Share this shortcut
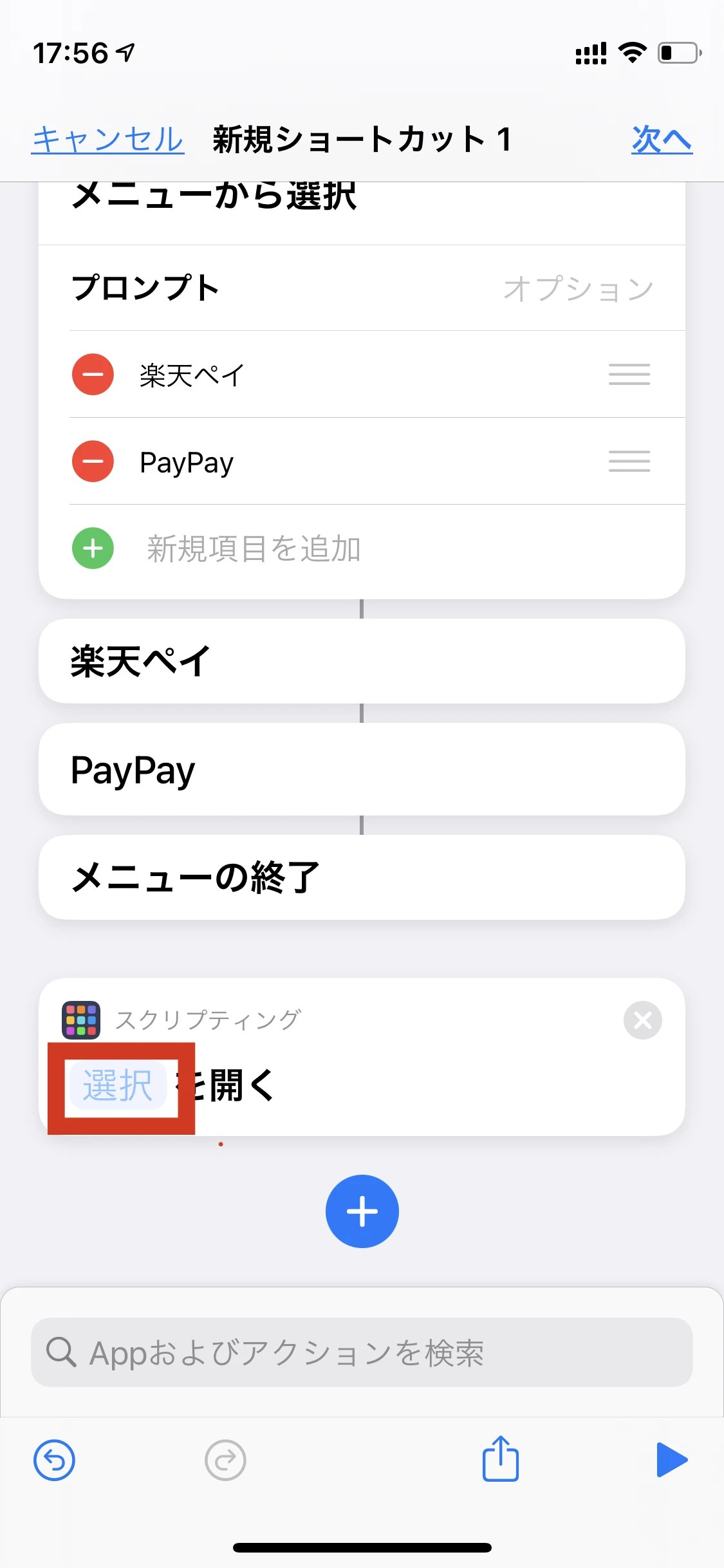Viewport: 724px width, 1568px height. (x=501, y=1459)
